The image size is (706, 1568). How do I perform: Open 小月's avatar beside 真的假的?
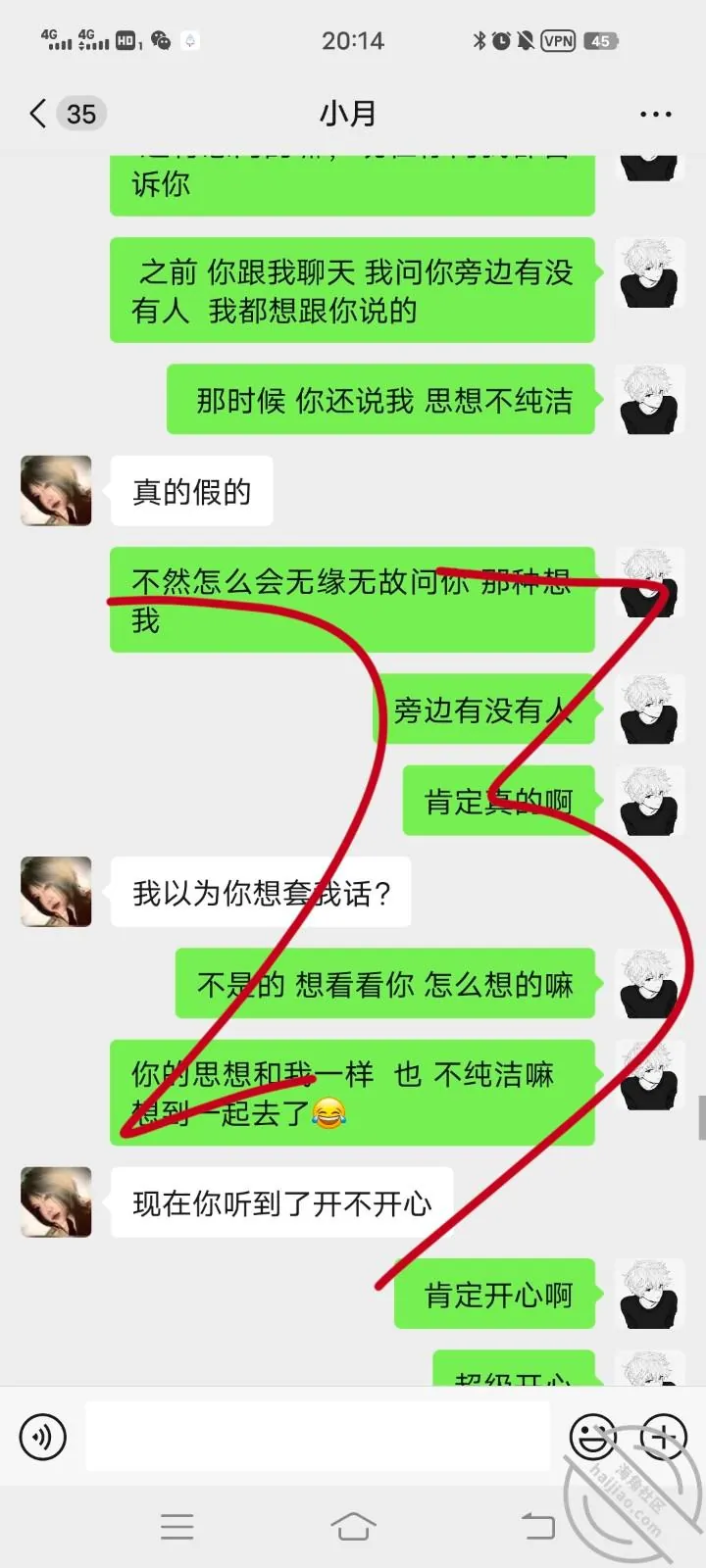point(56,491)
